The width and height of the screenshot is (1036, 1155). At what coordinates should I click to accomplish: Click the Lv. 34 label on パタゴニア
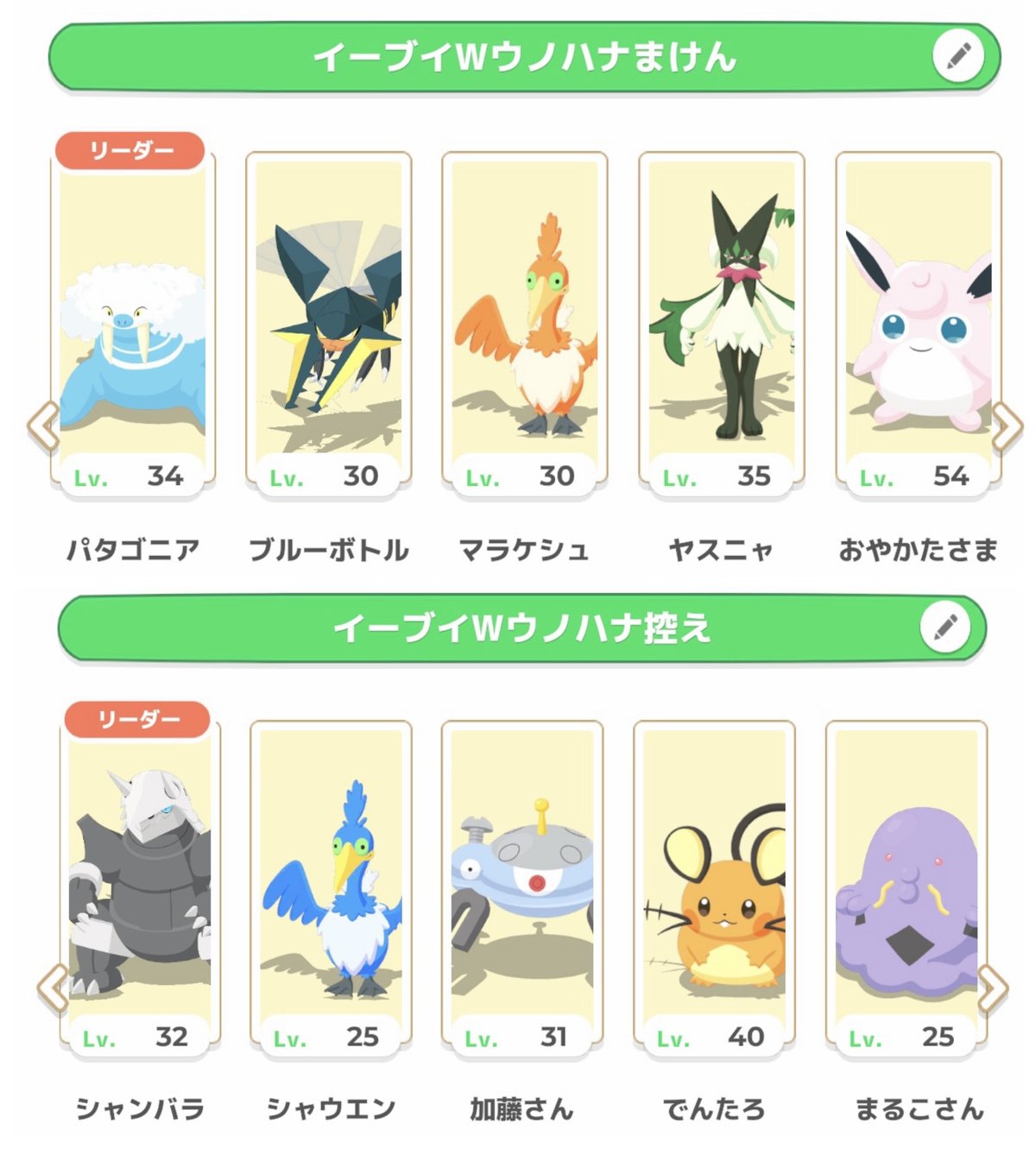pos(129,474)
